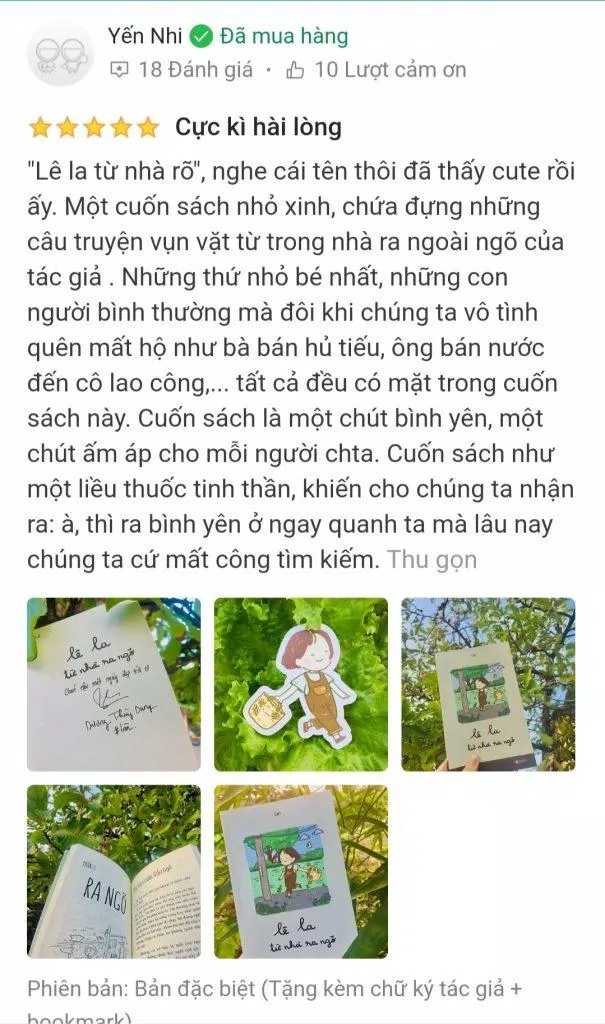View the girl bookmark photo on leaves
The width and height of the screenshot is (605, 1024).
coord(301,684)
